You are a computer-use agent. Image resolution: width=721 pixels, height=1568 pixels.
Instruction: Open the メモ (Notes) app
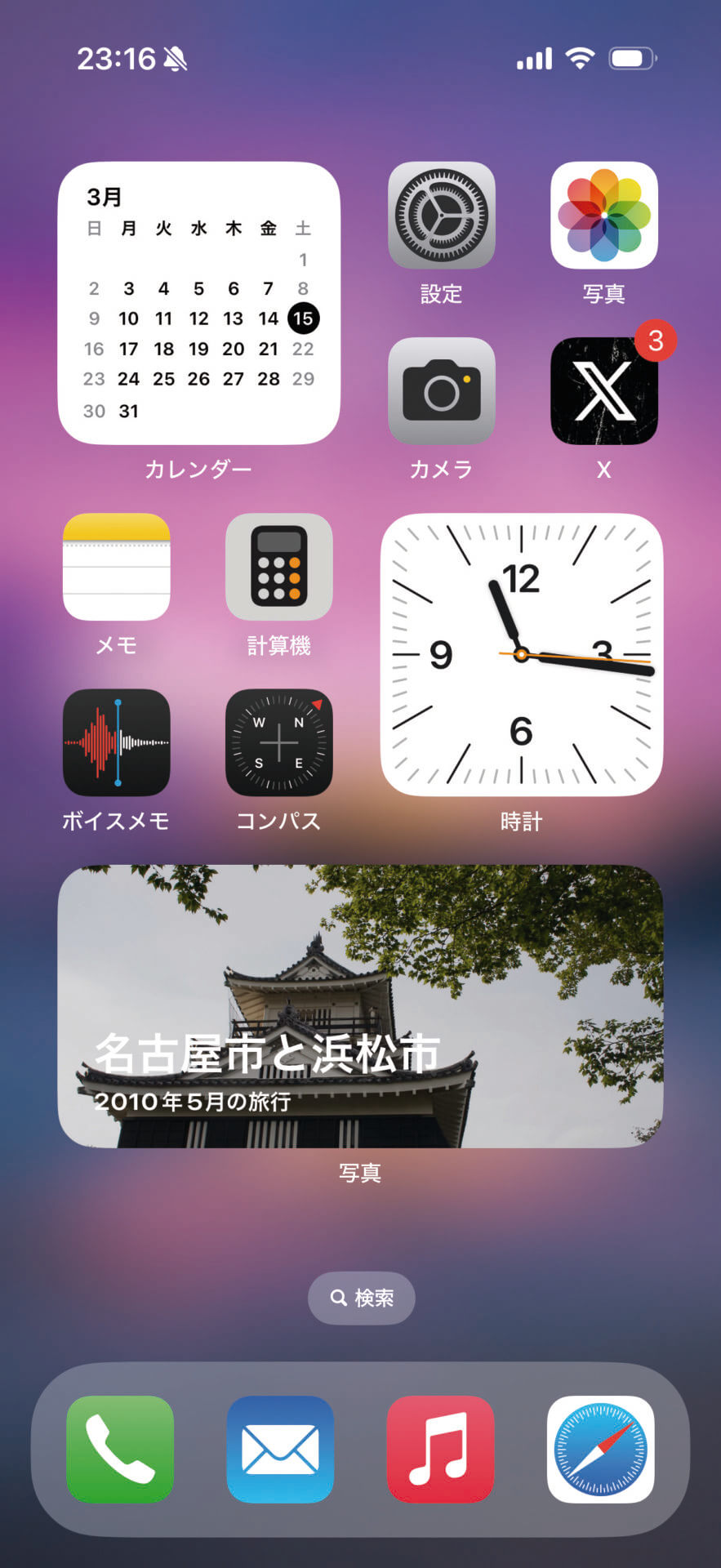[117, 568]
